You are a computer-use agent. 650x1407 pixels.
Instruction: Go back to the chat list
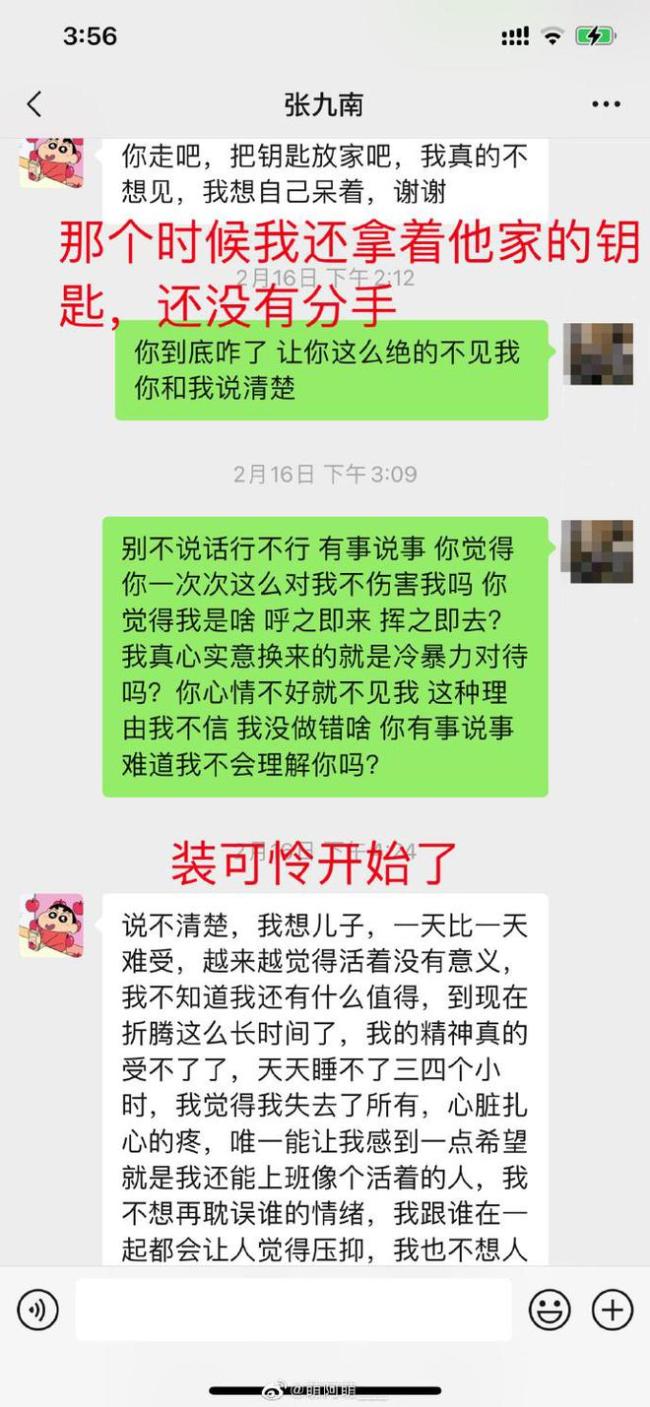[35, 104]
